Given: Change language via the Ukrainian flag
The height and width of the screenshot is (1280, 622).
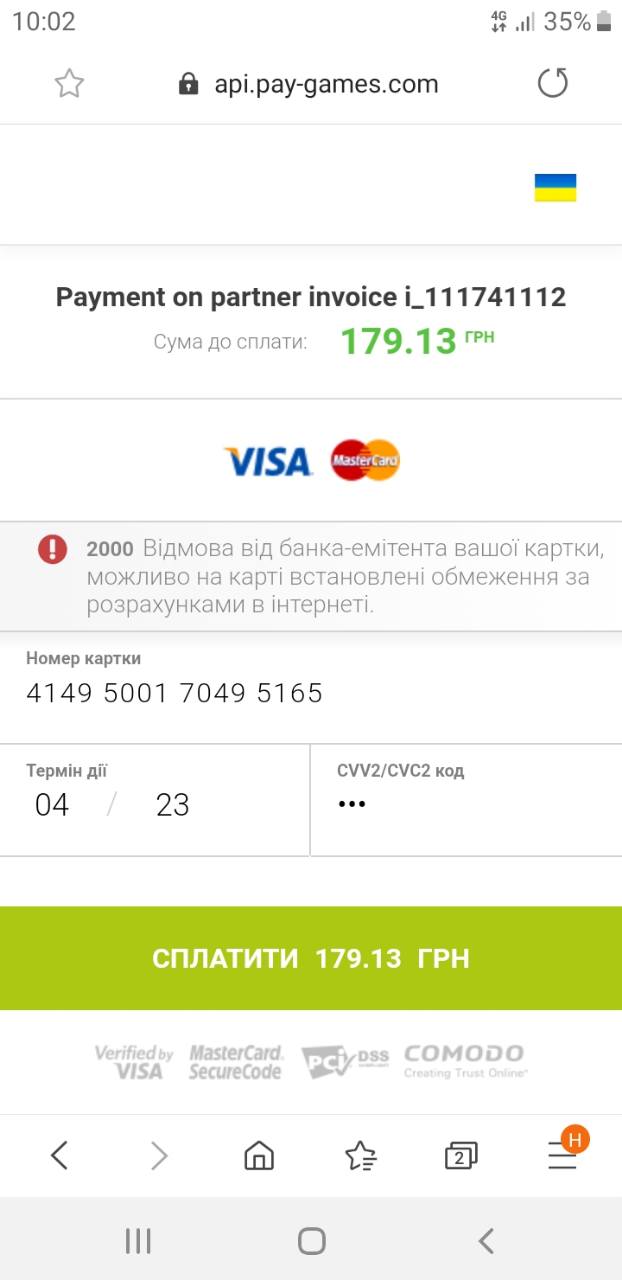Looking at the screenshot, I should 555,188.
